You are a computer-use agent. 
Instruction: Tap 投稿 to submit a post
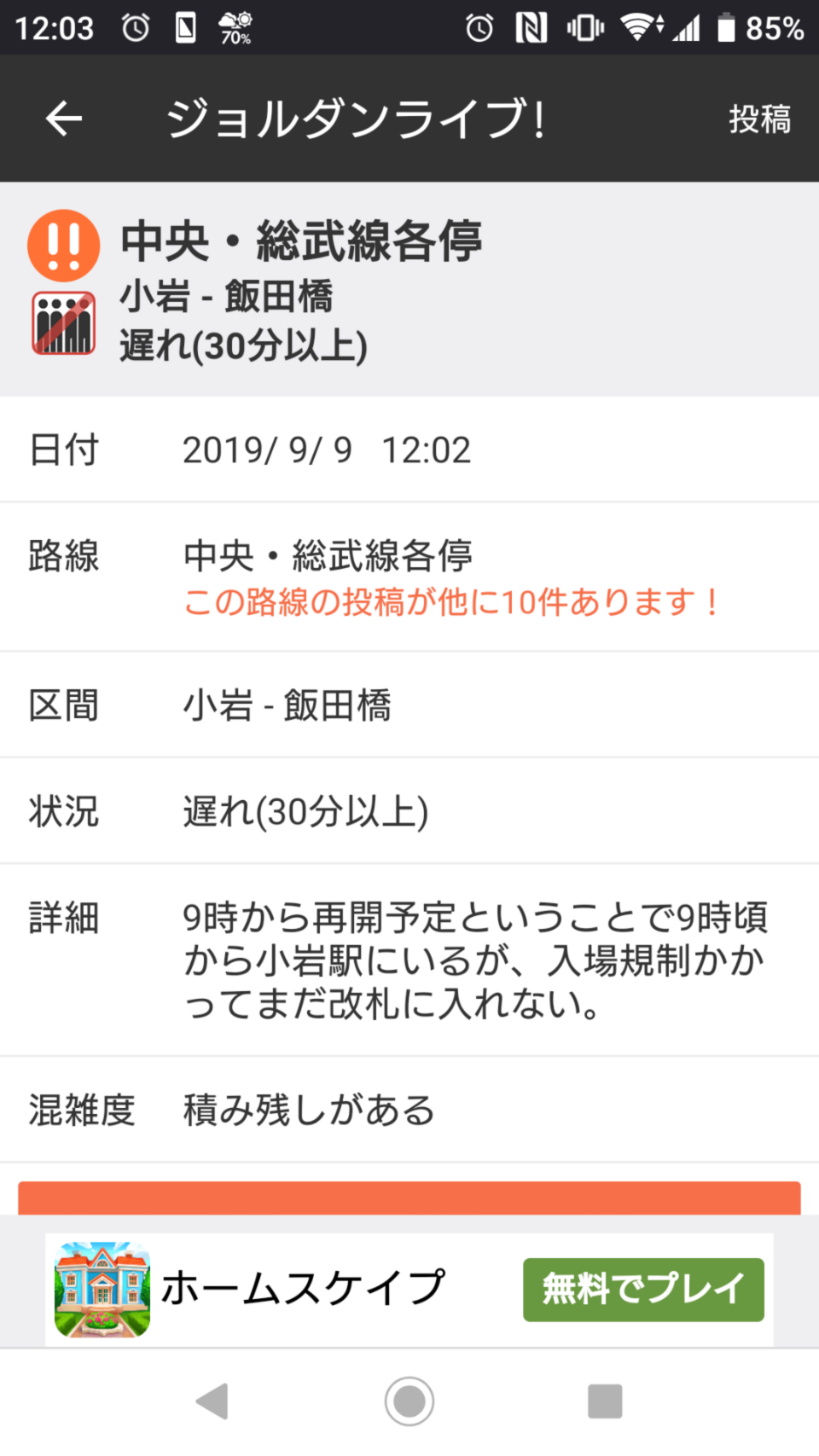point(759,119)
